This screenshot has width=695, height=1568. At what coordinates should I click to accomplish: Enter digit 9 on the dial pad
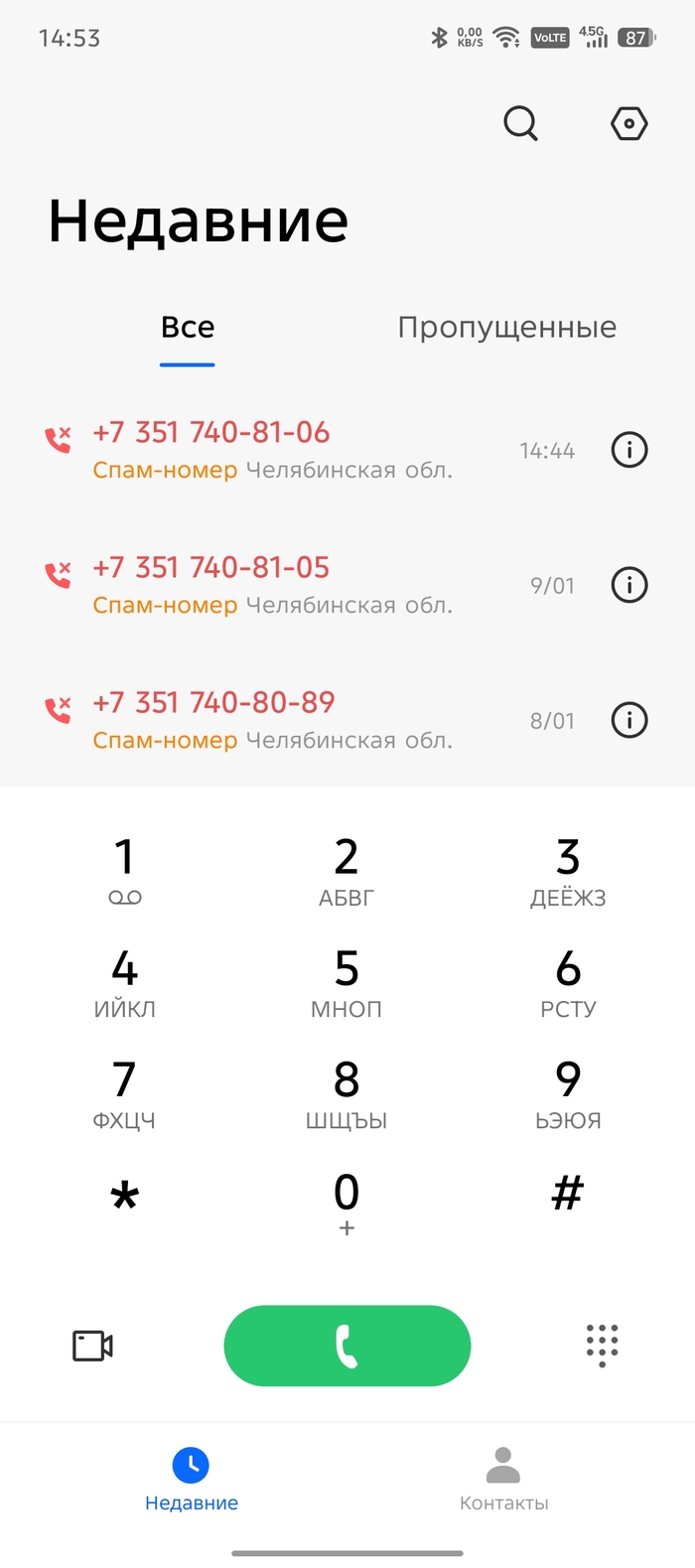tap(567, 1092)
